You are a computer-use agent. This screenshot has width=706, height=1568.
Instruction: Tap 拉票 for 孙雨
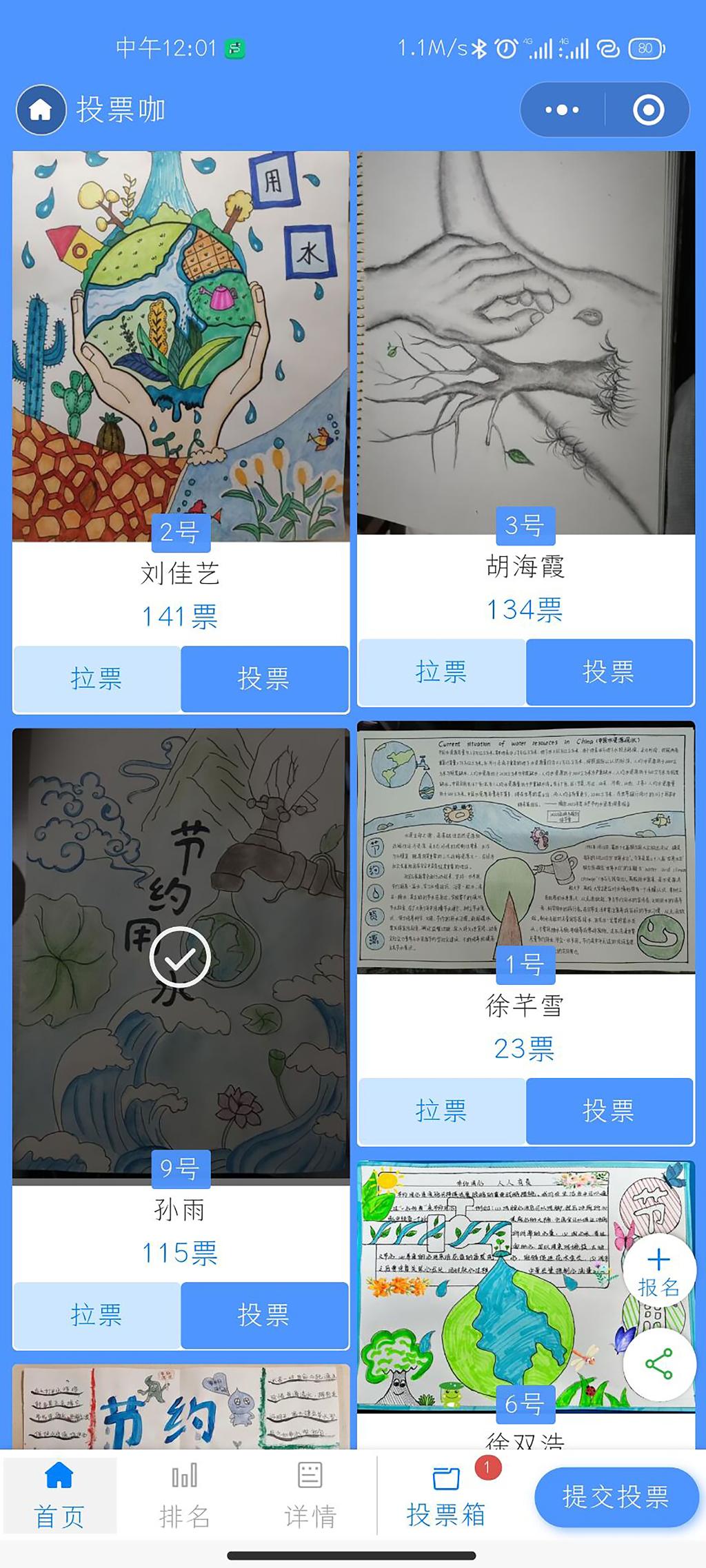point(97,1314)
